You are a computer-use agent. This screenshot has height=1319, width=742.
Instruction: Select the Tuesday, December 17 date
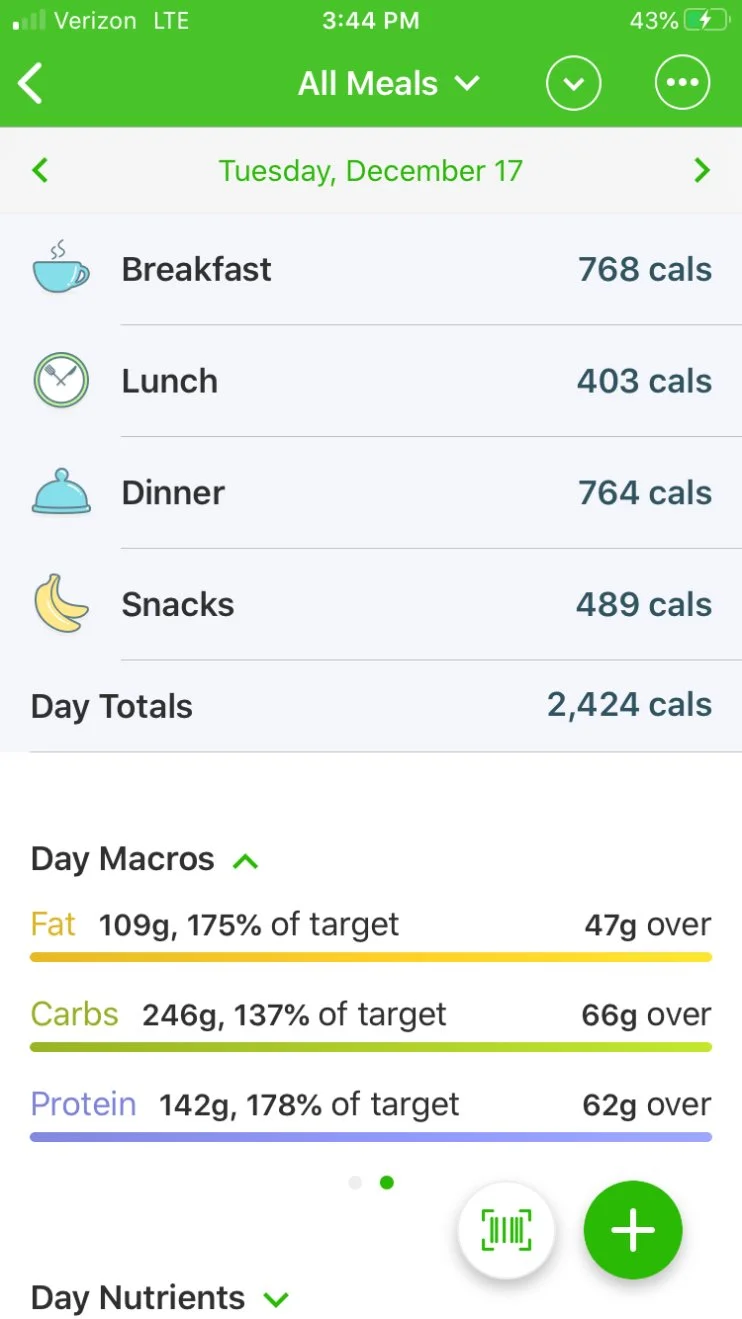370,171
